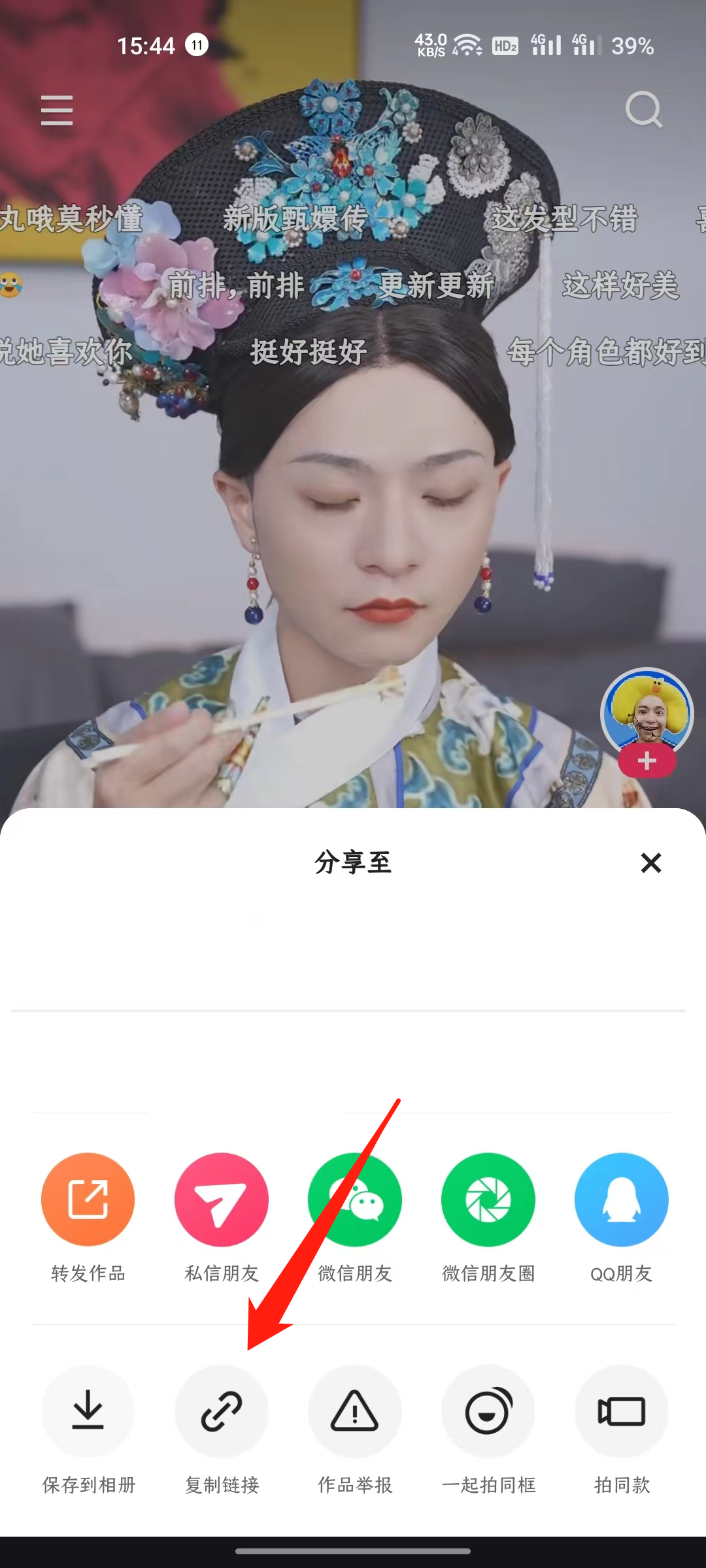The image size is (706, 1568).
Task: Tap 转发作品 to repost the video
Action: pos(88,1200)
